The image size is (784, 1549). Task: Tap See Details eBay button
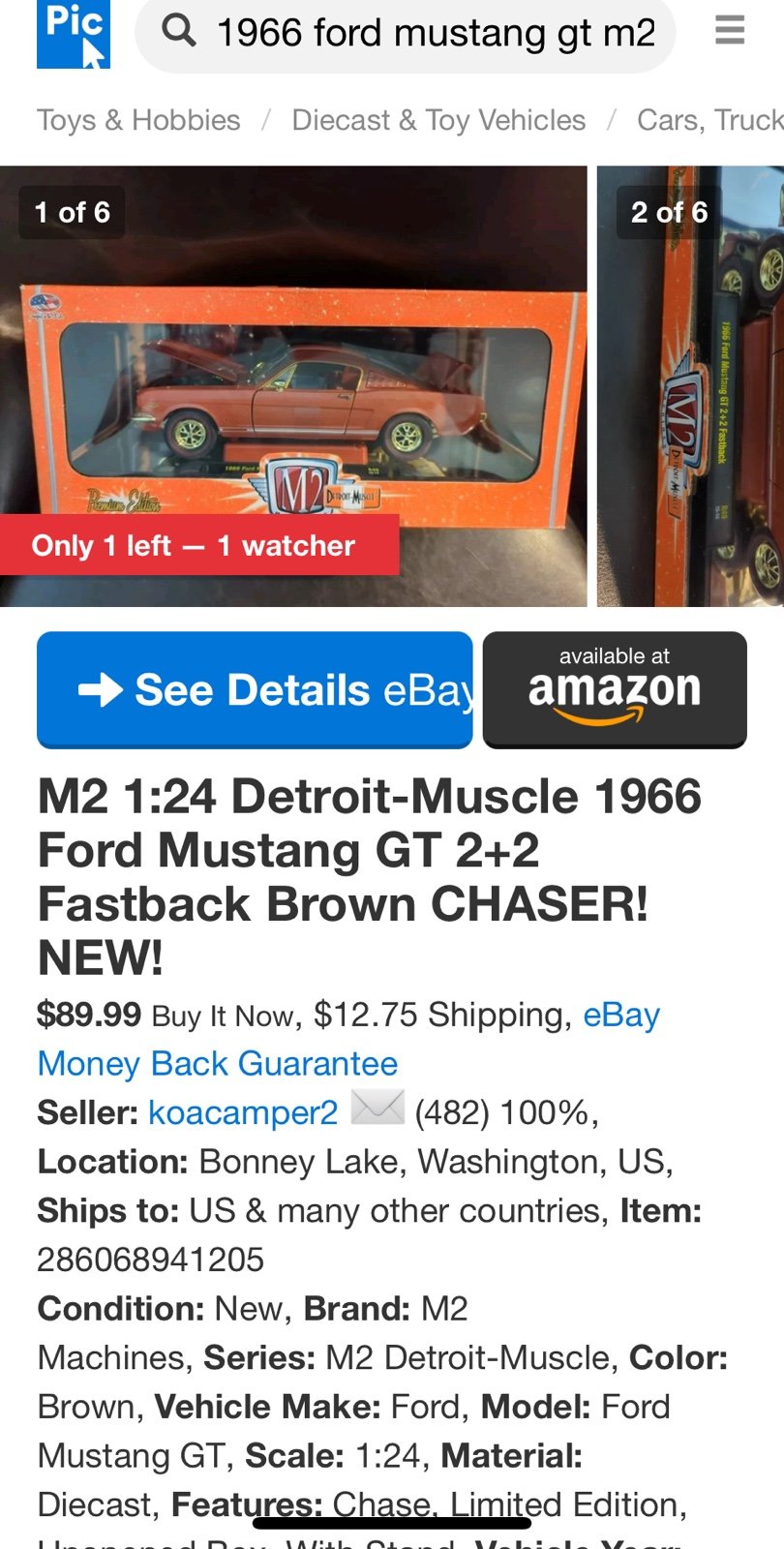(255, 690)
